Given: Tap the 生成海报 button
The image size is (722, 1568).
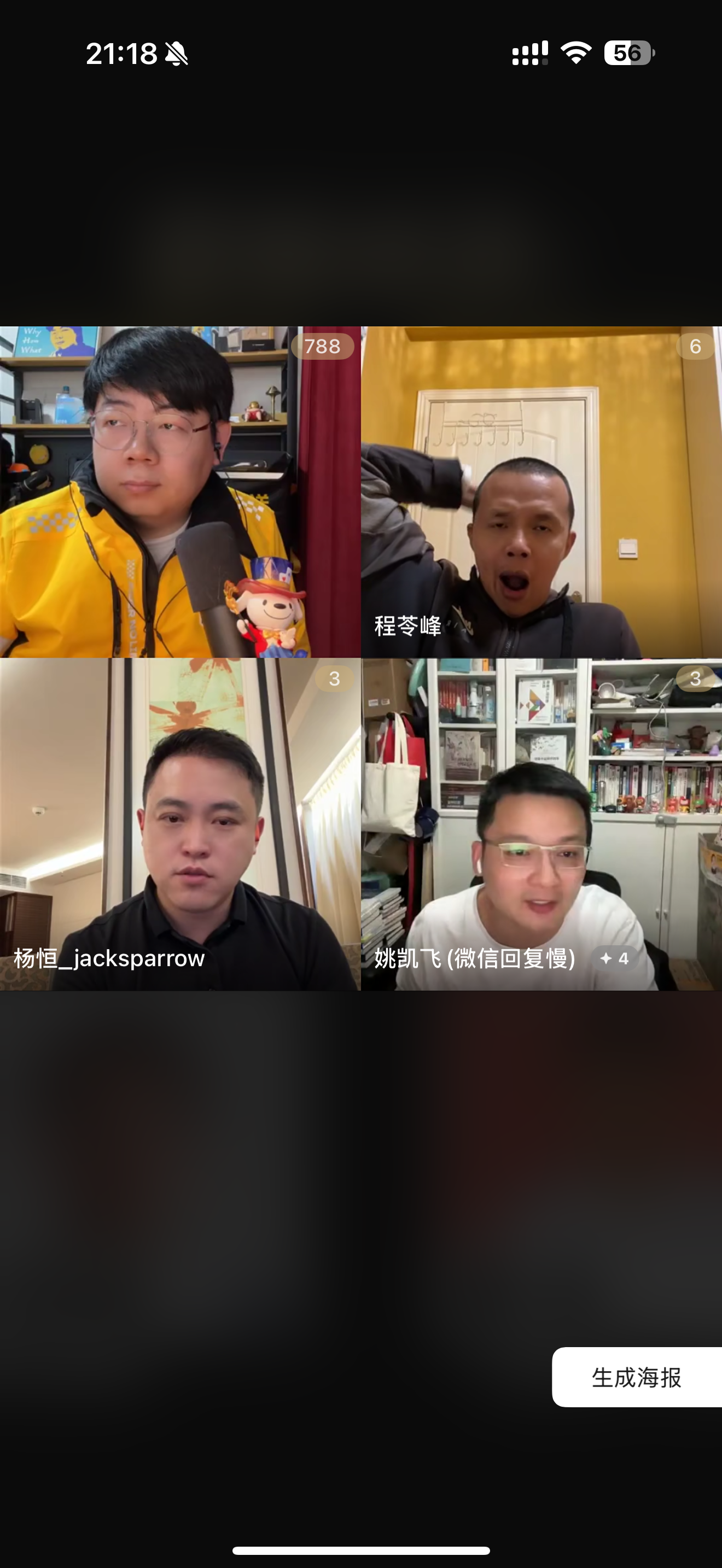Looking at the screenshot, I should [x=637, y=1377].
